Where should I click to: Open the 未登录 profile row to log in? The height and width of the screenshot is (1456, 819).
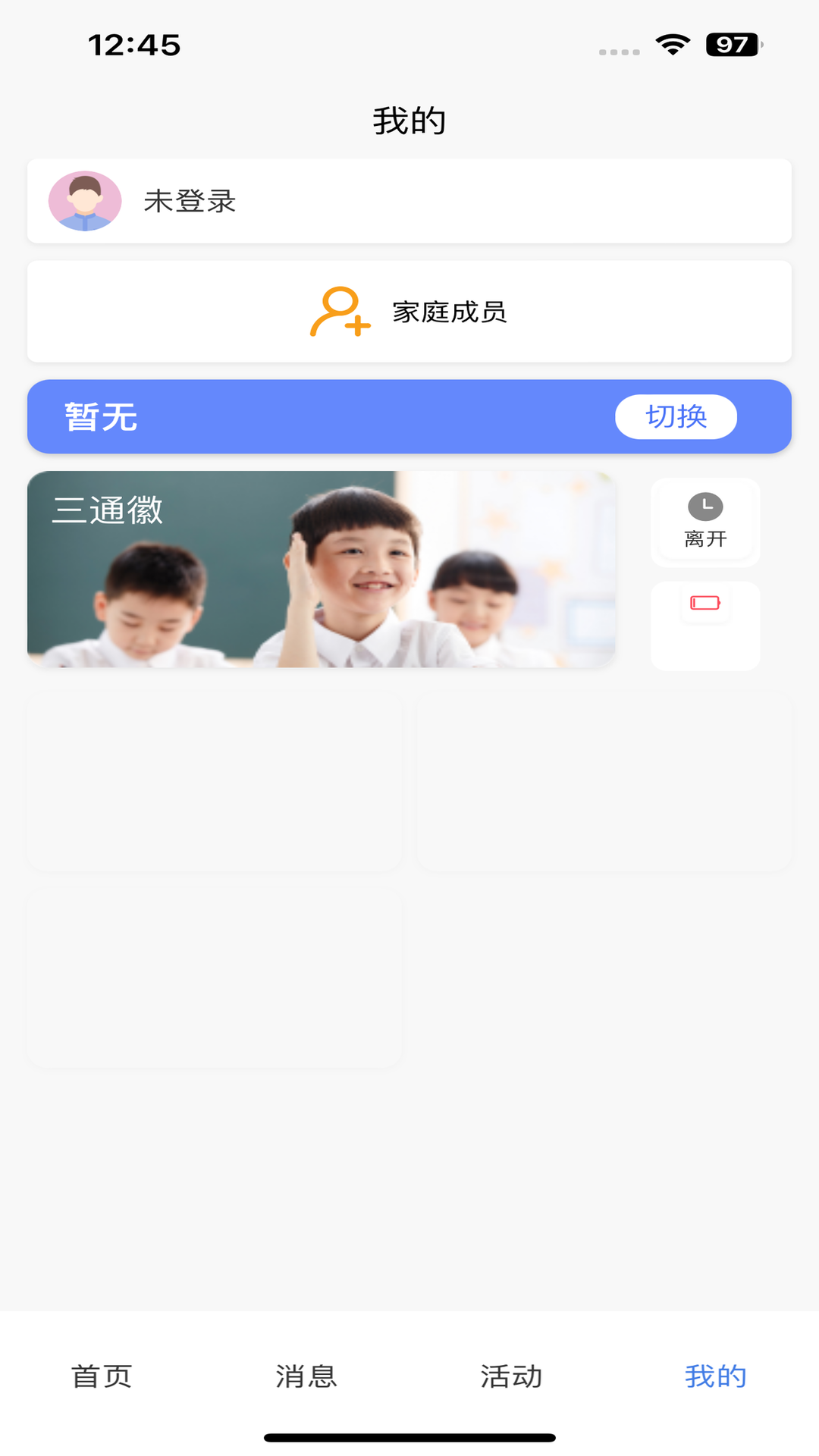click(409, 201)
